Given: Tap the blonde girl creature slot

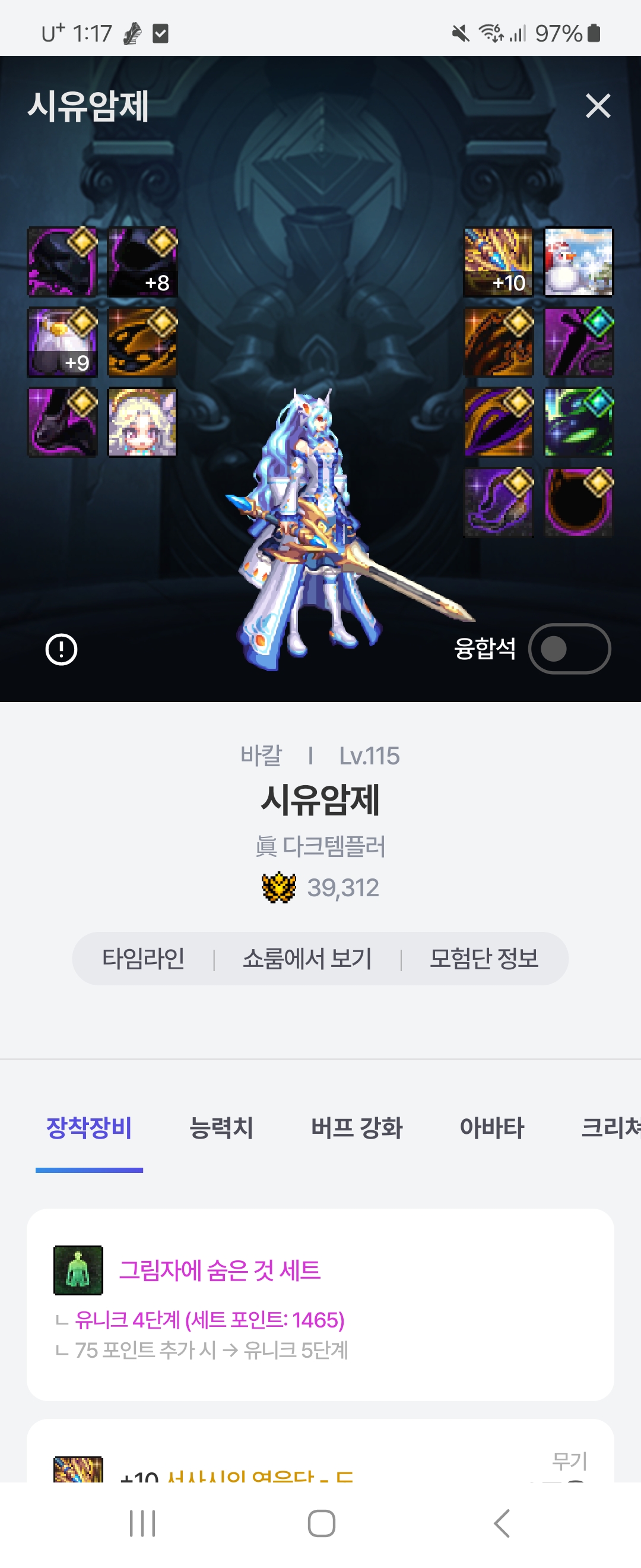Looking at the screenshot, I should [x=142, y=422].
